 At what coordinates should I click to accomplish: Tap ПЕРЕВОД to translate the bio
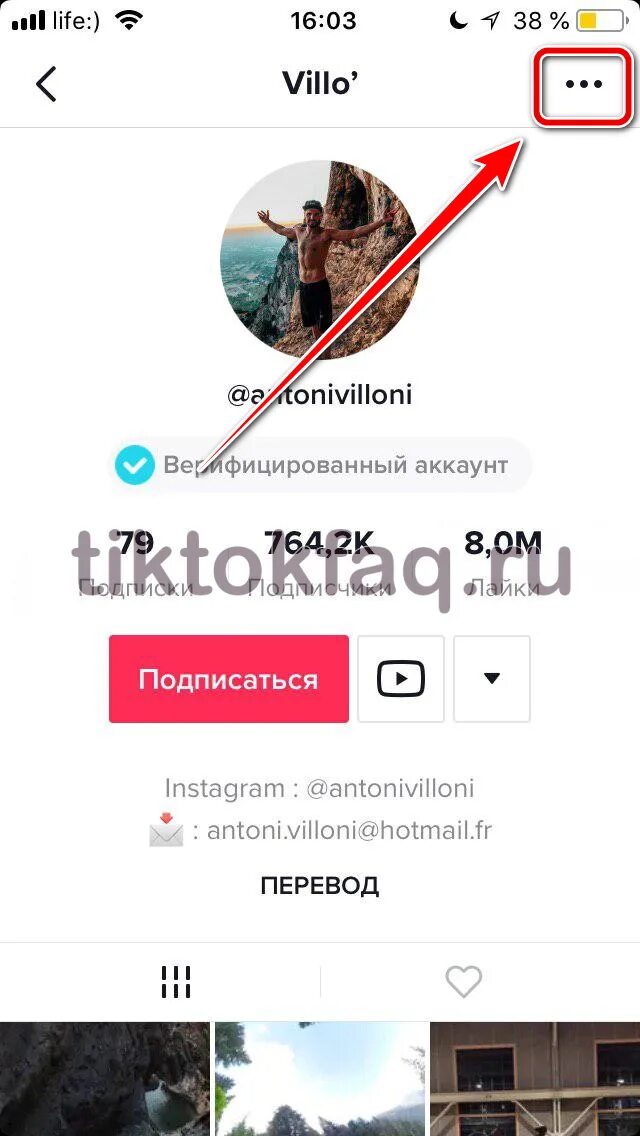click(x=319, y=885)
